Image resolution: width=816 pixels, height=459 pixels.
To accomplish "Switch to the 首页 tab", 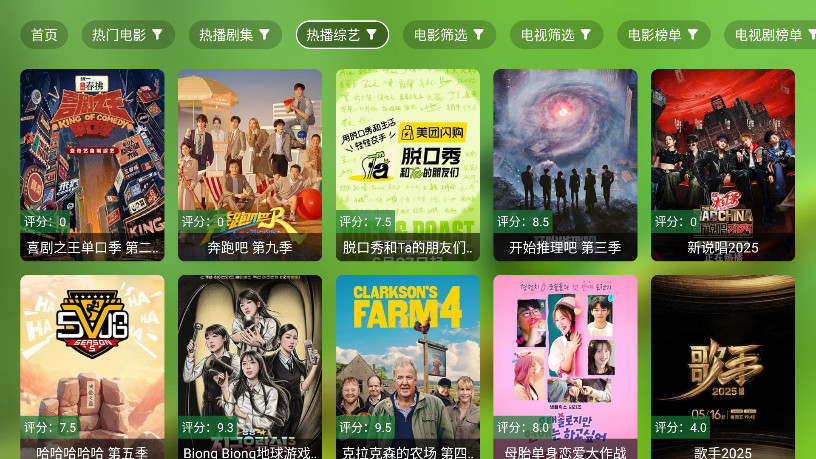I will [44, 35].
